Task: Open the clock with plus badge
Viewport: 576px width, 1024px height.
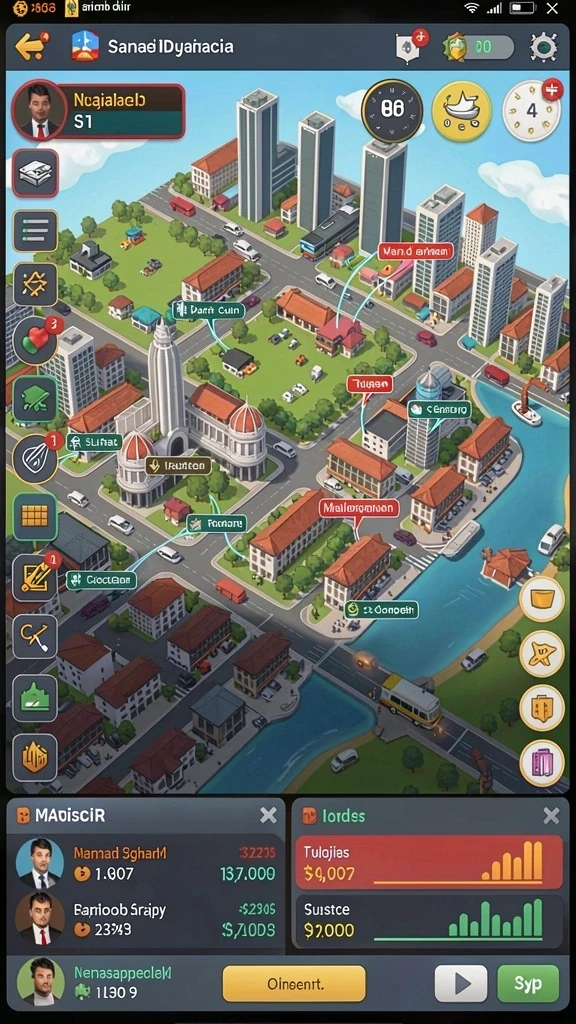Action: coord(532,110)
